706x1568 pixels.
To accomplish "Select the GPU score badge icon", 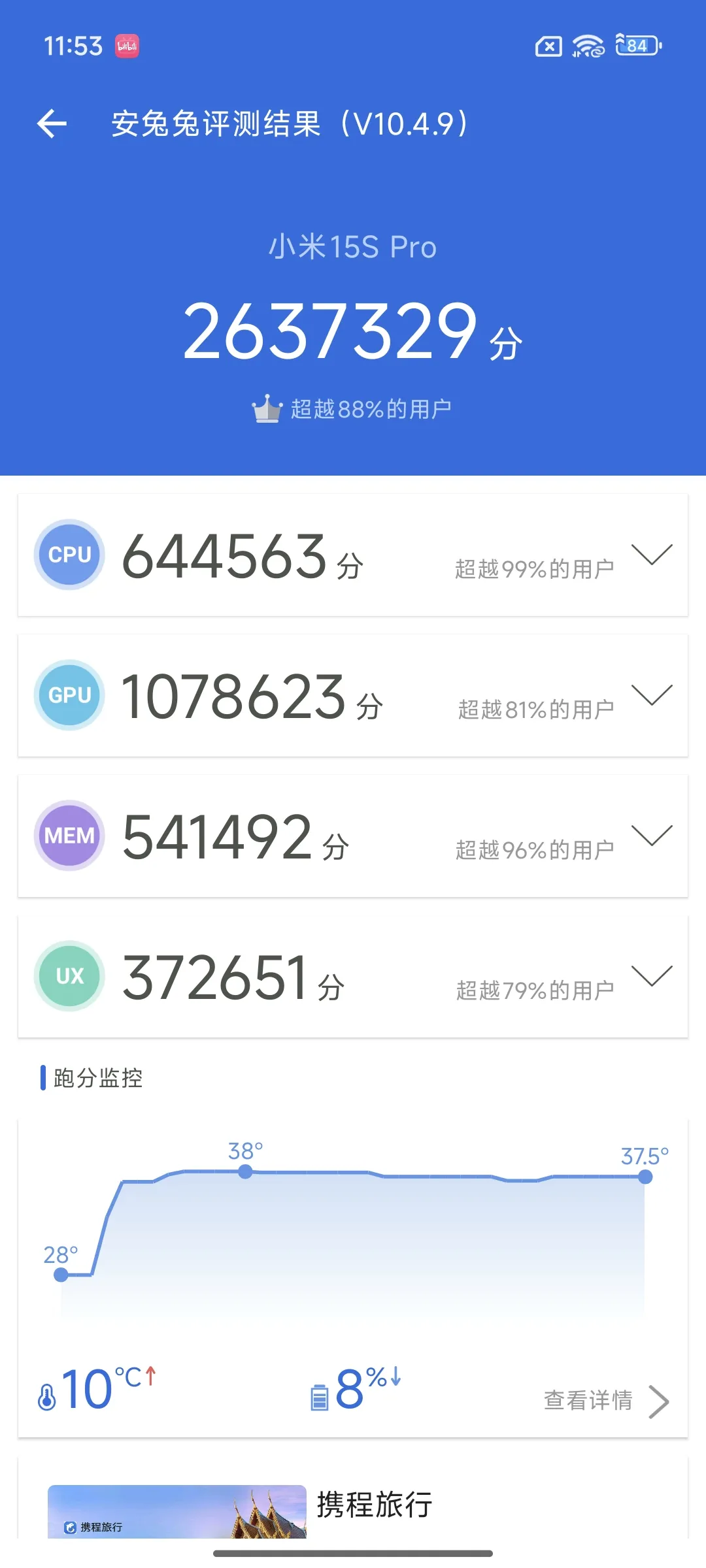I will pyautogui.click(x=69, y=695).
